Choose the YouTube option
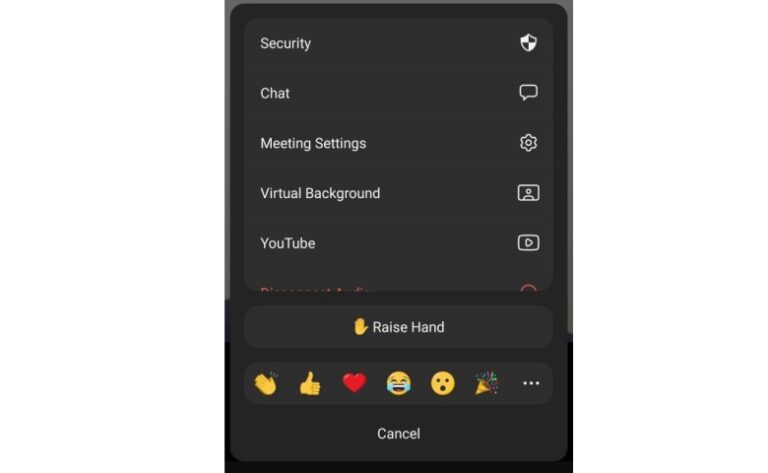 tap(398, 243)
